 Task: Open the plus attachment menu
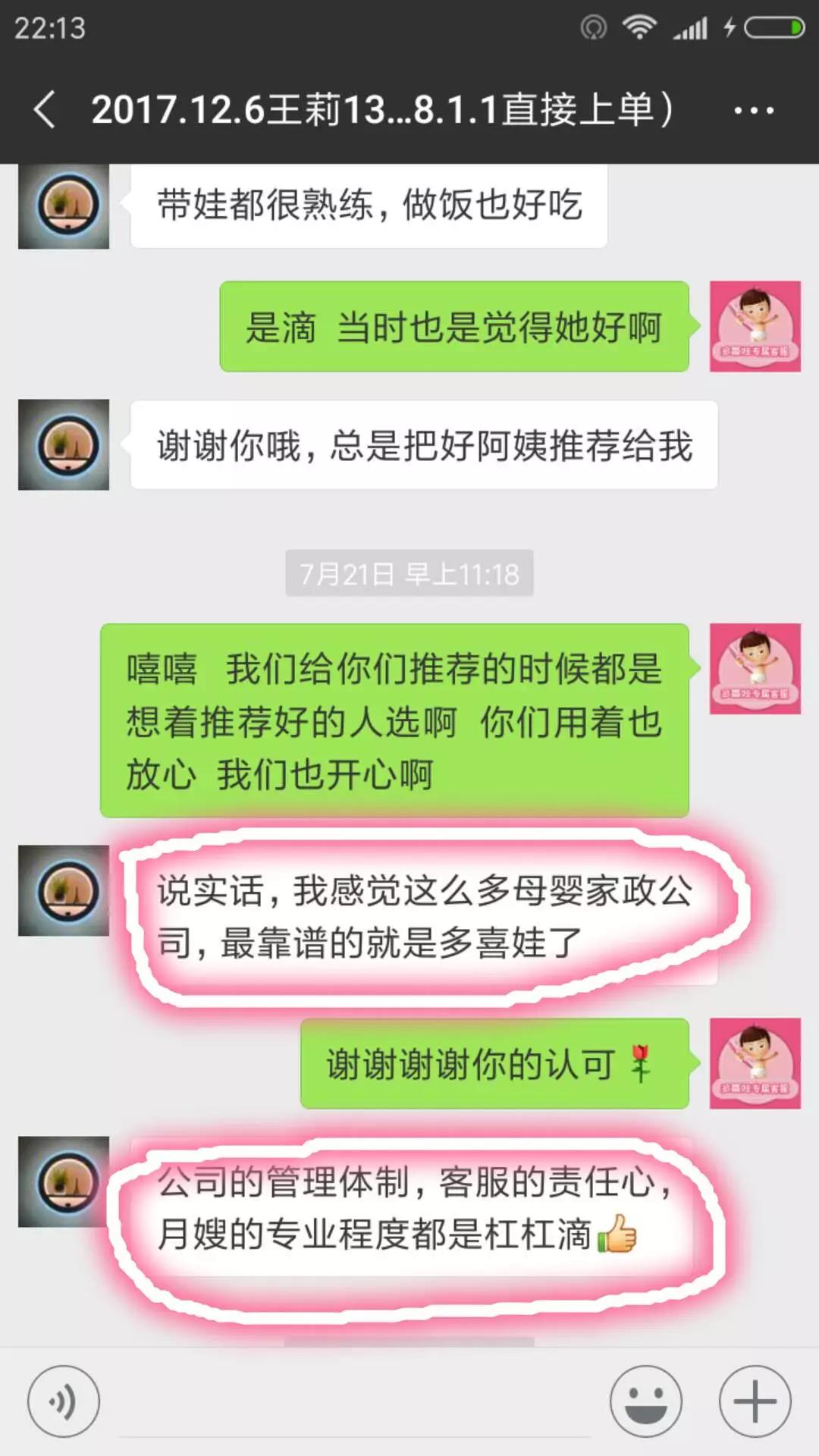(x=755, y=1401)
